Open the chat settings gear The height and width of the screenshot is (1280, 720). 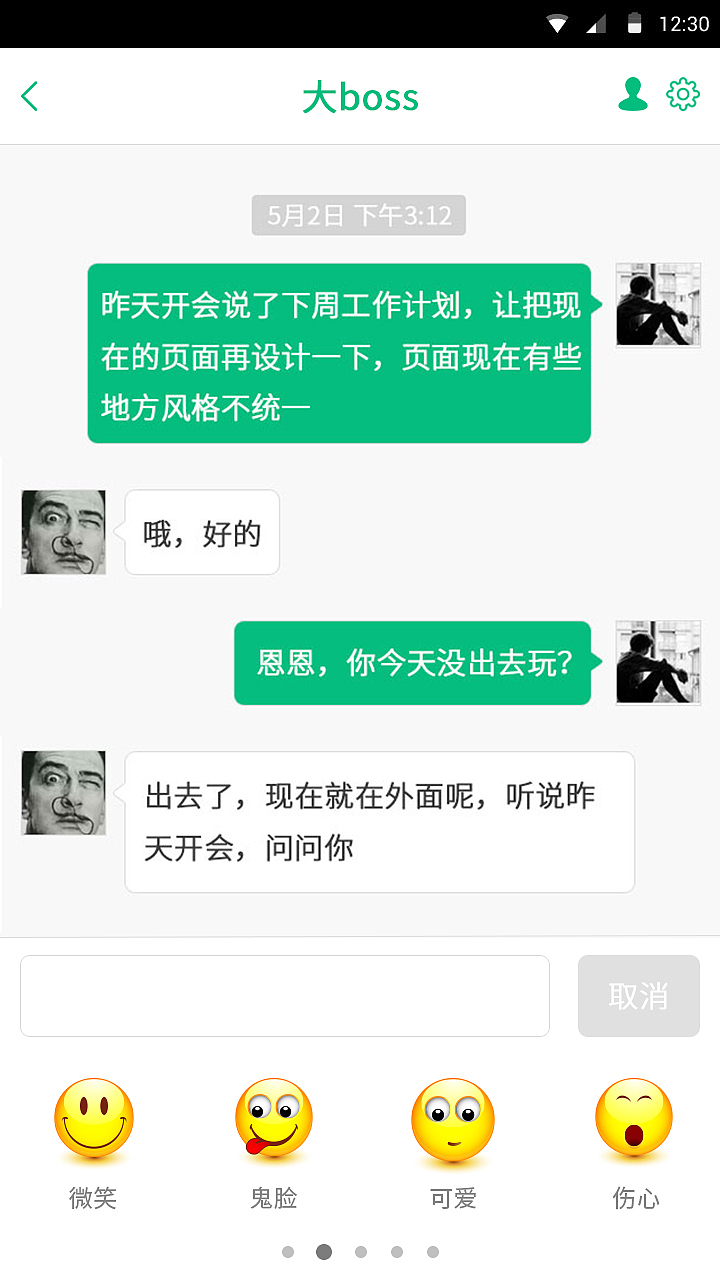(682, 94)
